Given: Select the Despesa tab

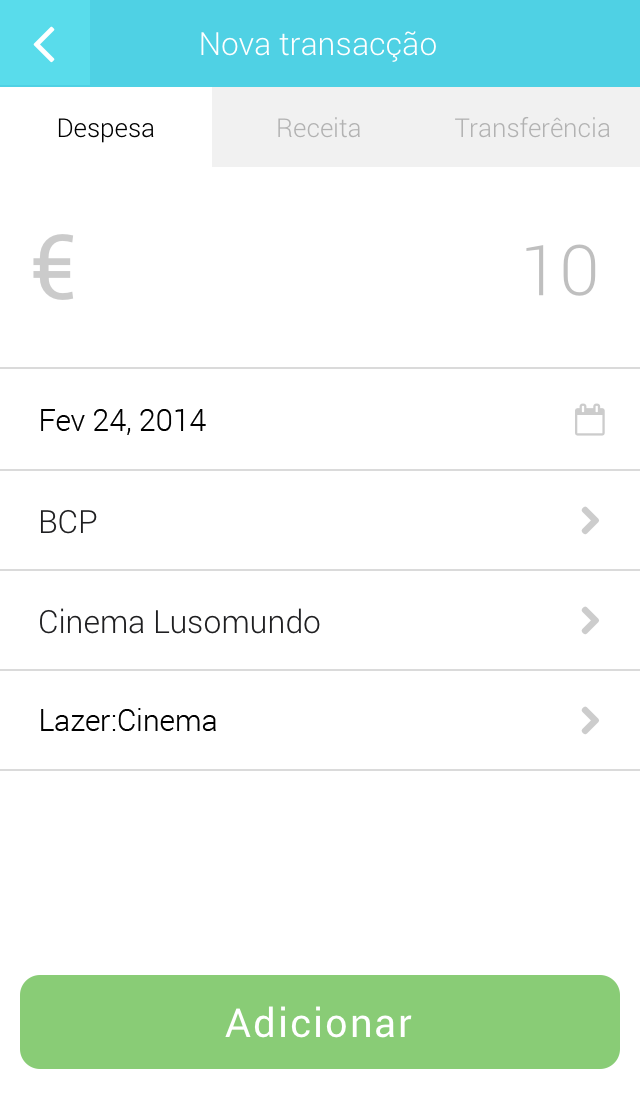Looking at the screenshot, I should point(106,128).
